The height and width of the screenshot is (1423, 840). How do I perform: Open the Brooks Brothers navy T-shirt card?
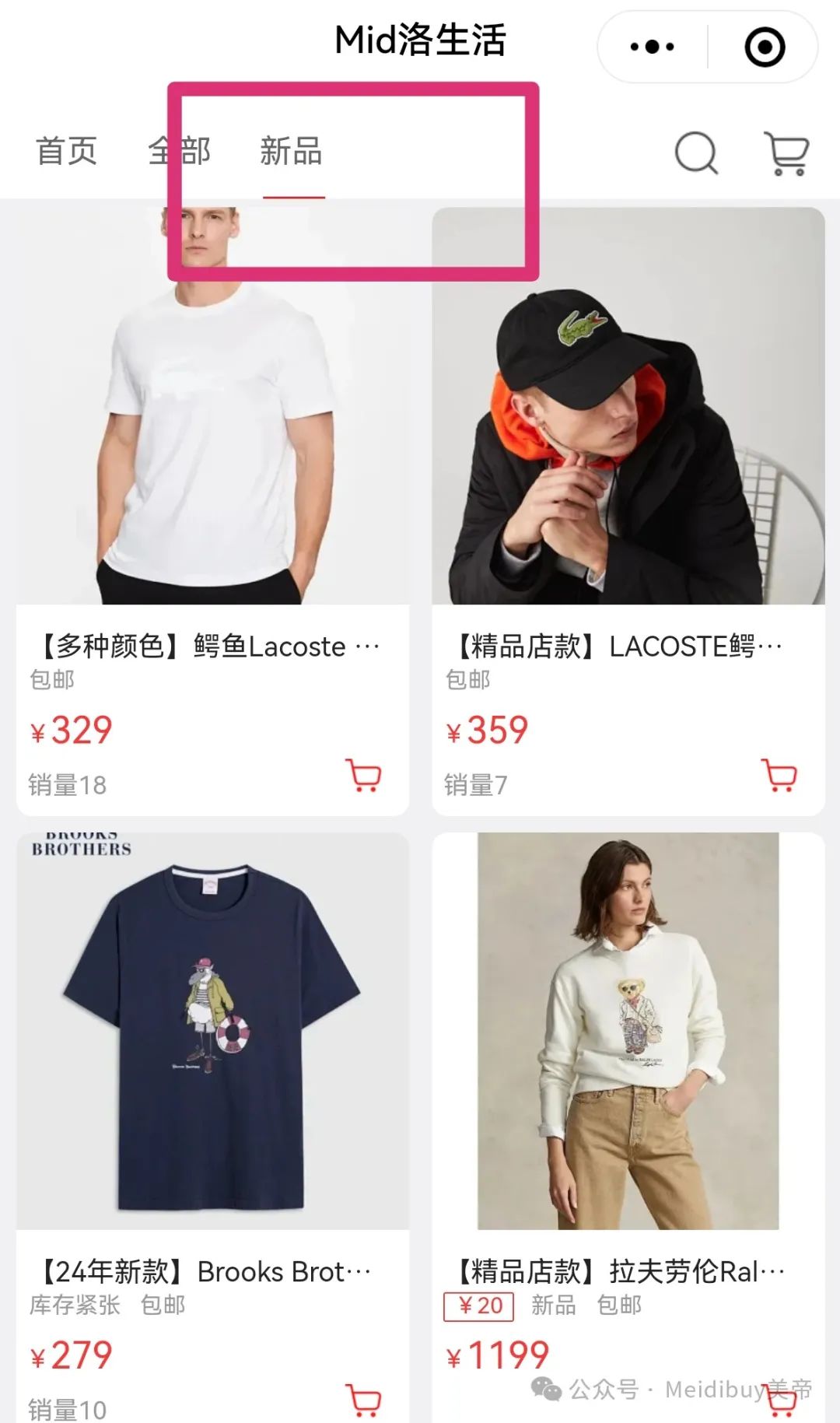(212, 1127)
